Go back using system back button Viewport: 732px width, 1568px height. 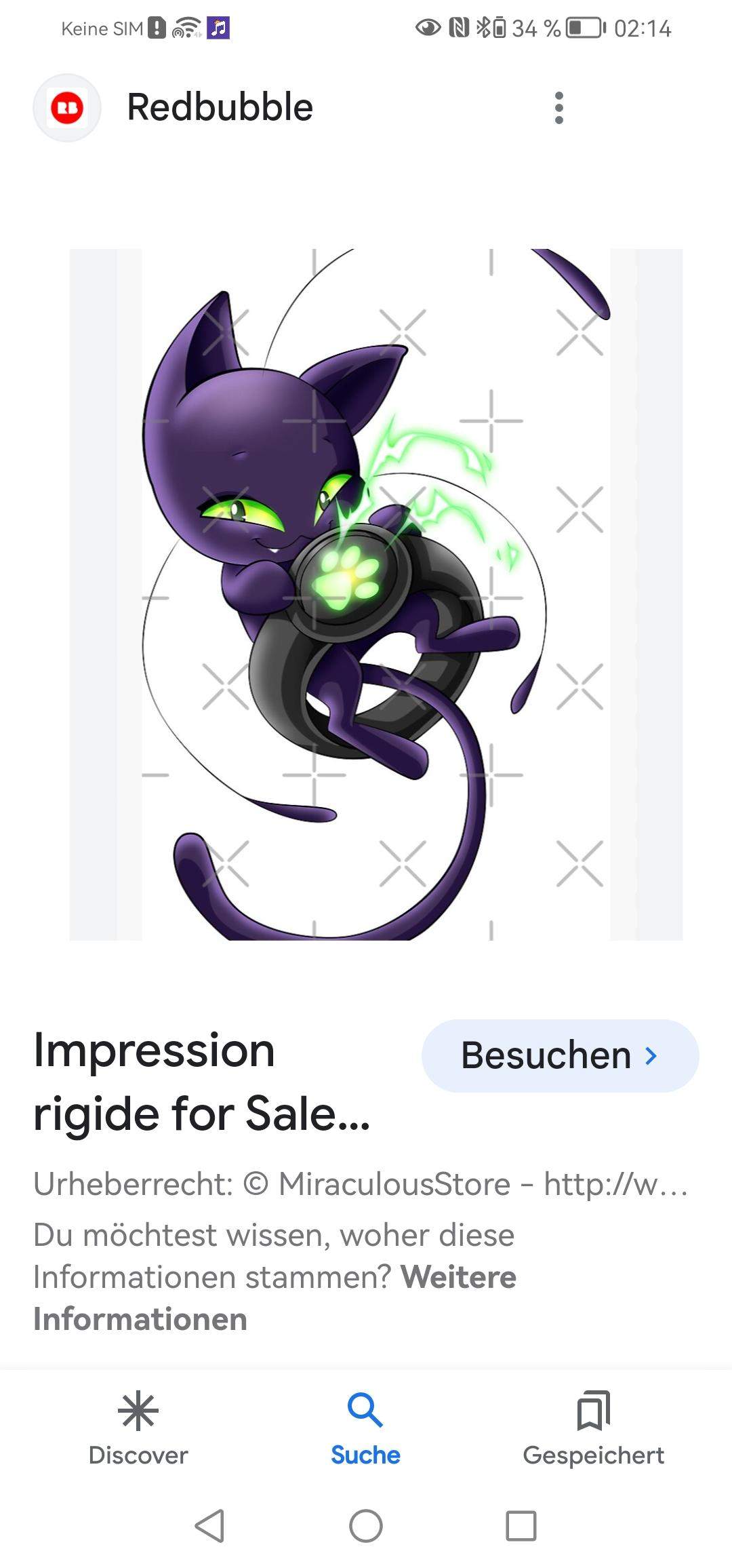pyautogui.click(x=209, y=1525)
